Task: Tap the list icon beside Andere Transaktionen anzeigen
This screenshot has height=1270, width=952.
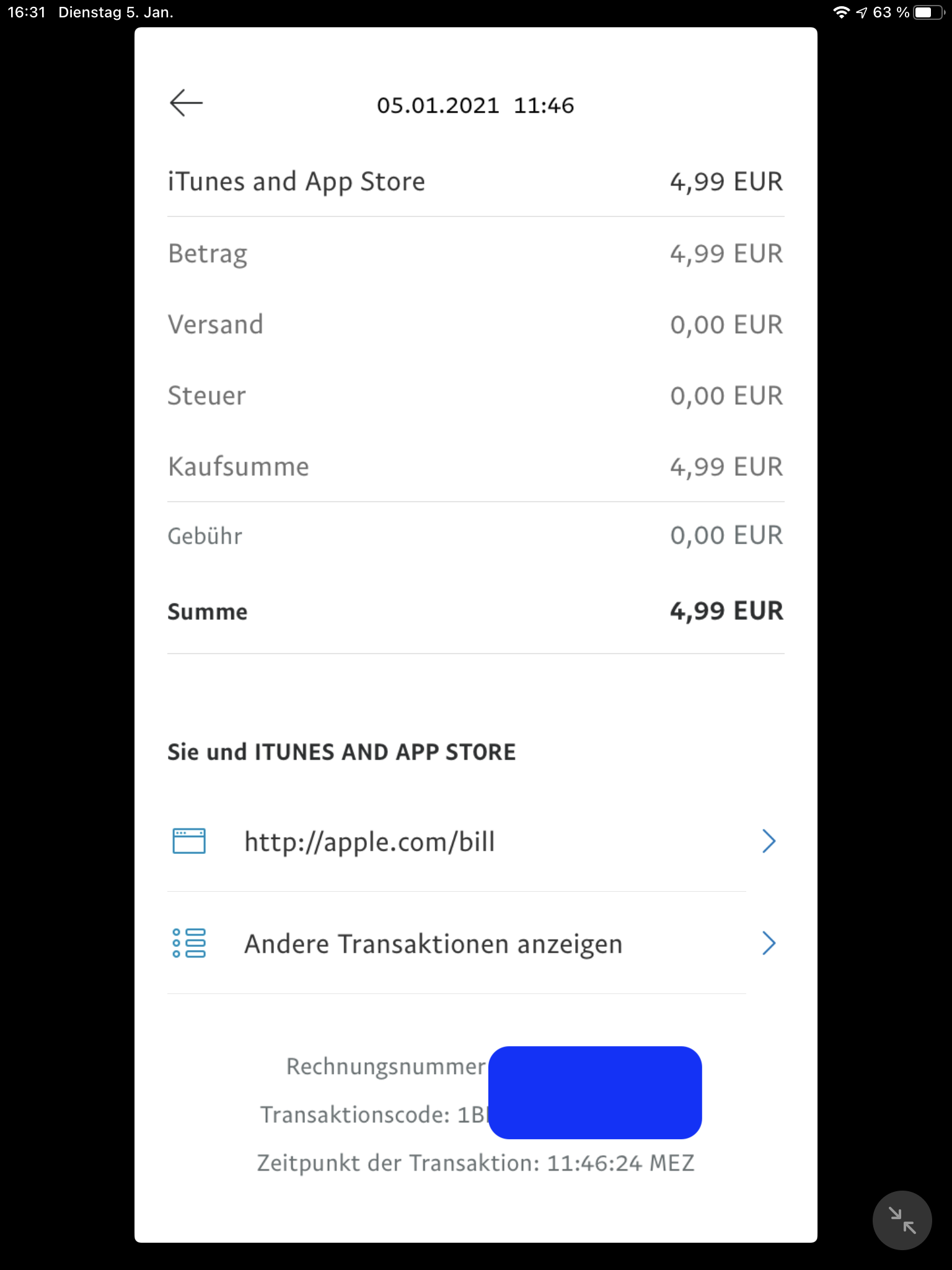Action: tap(188, 943)
